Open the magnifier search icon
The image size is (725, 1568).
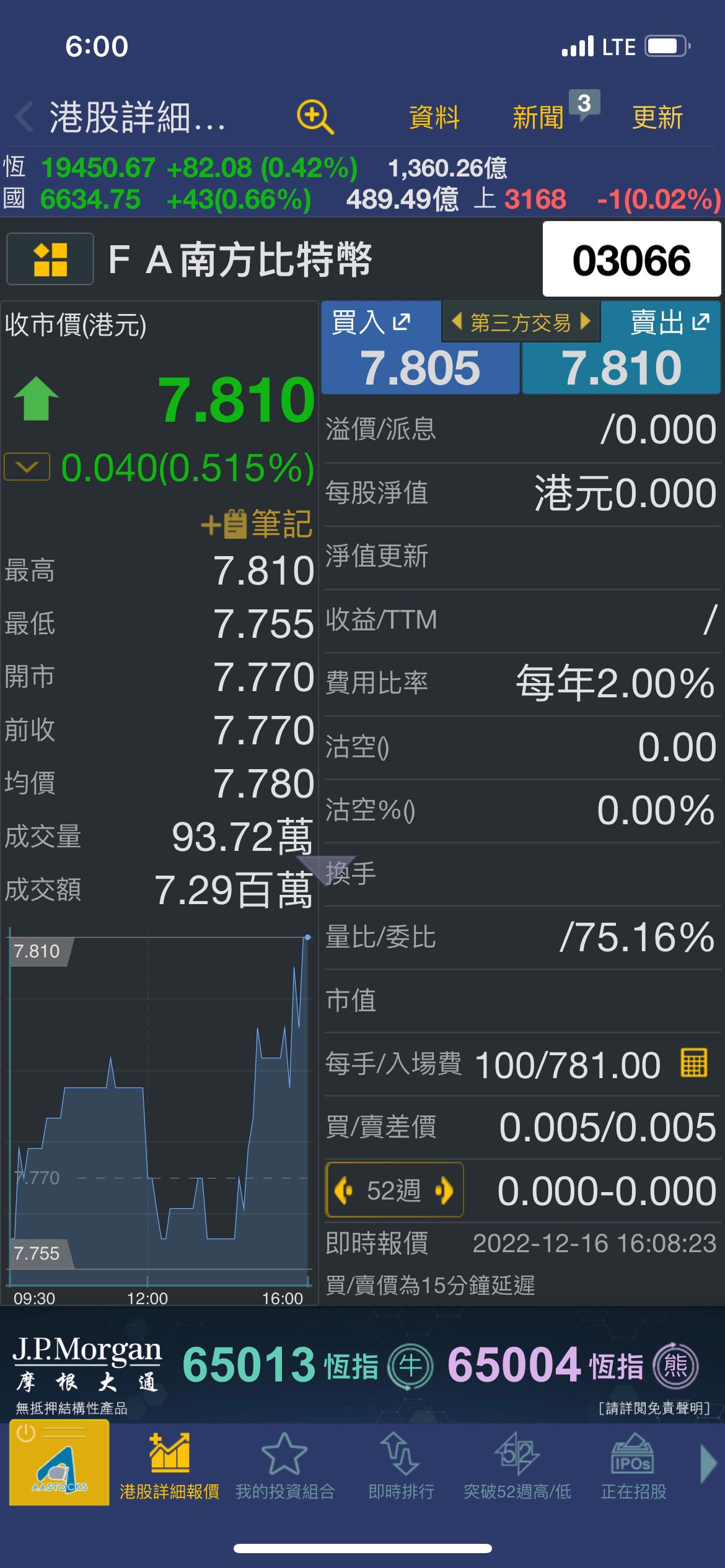pyautogui.click(x=315, y=116)
